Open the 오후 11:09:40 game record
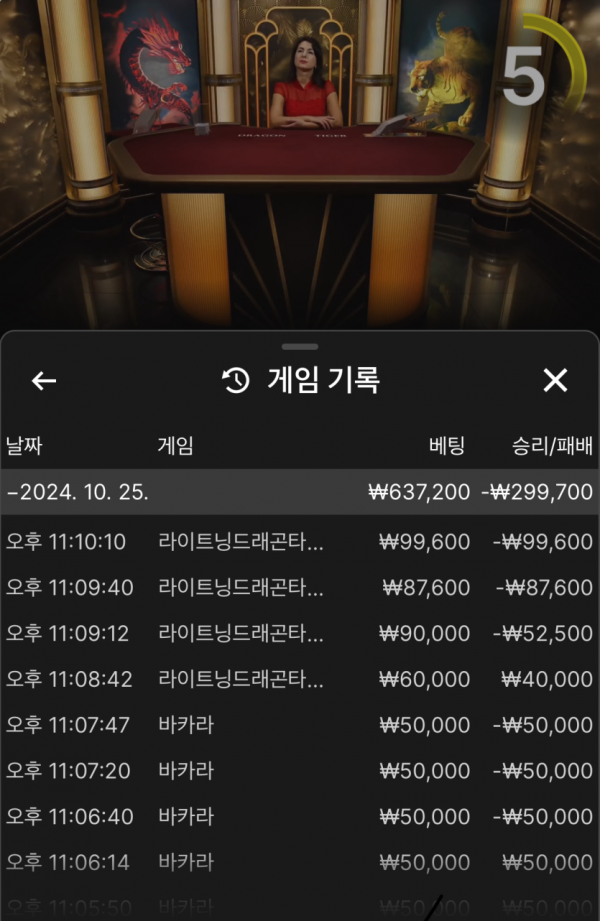The image size is (600, 921). pyautogui.click(x=300, y=588)
